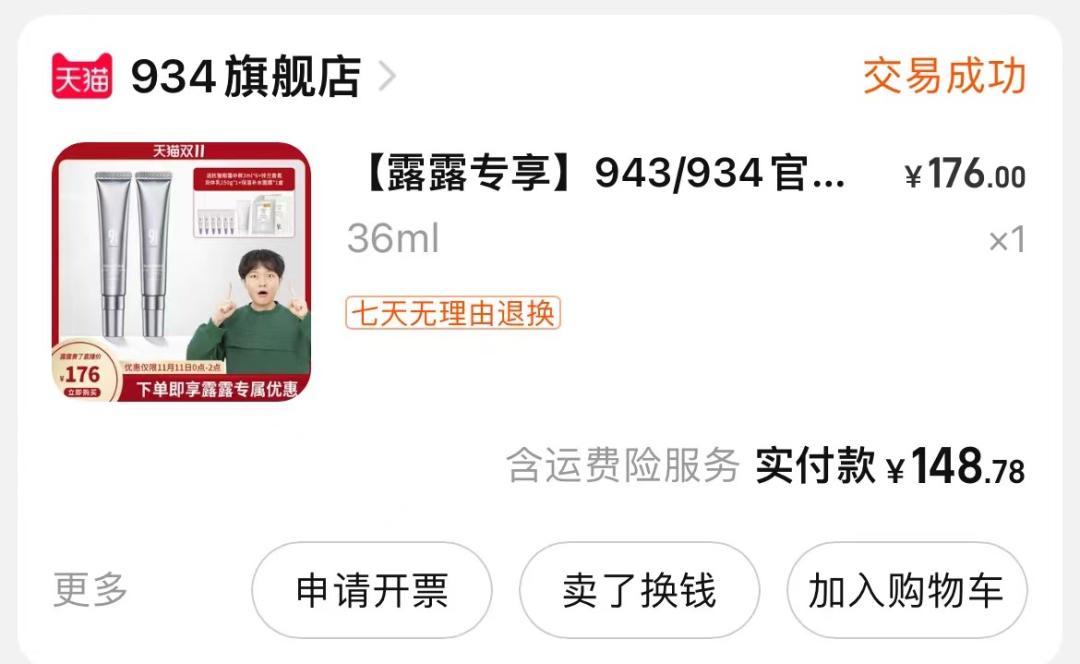Screen dimensions: 1080x664
Task: Request an invoice via 申请开票
Action: 372,590
